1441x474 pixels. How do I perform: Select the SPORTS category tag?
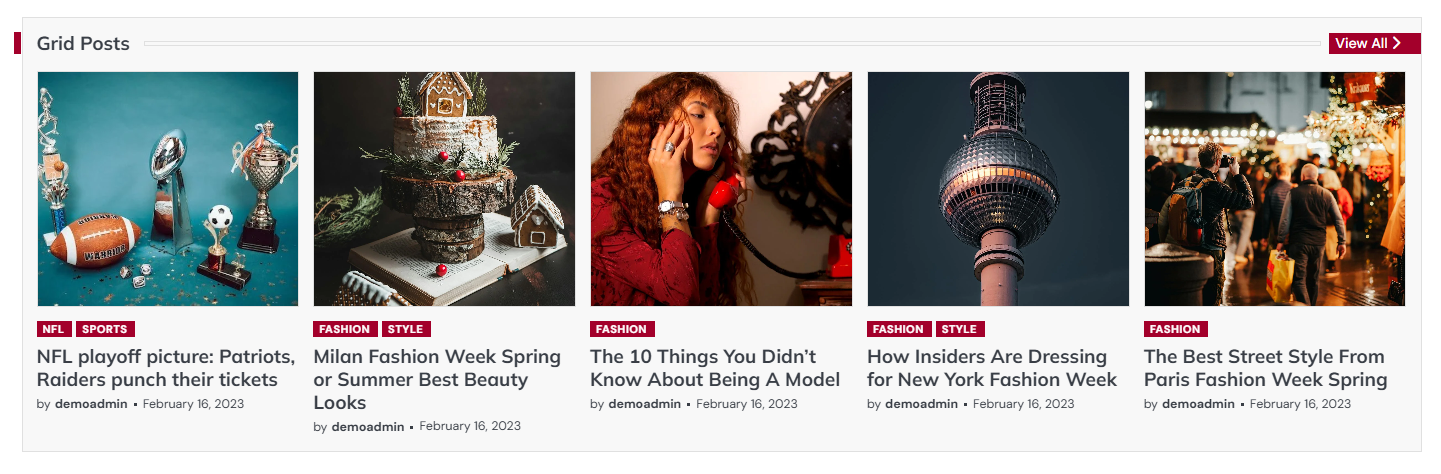point(105,329)
